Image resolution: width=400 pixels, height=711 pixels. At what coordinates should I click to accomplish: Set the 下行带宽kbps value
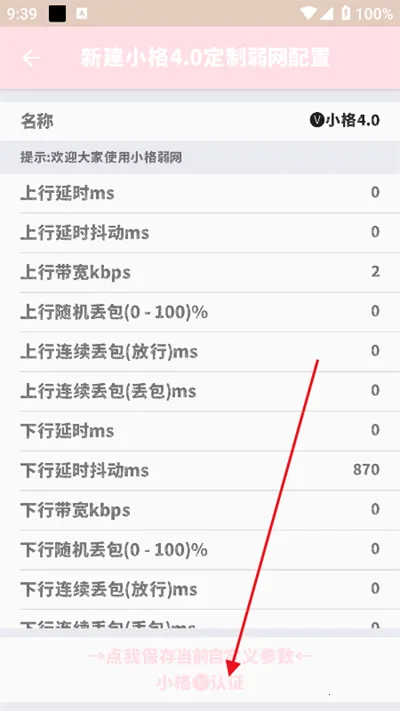[200, 510]
